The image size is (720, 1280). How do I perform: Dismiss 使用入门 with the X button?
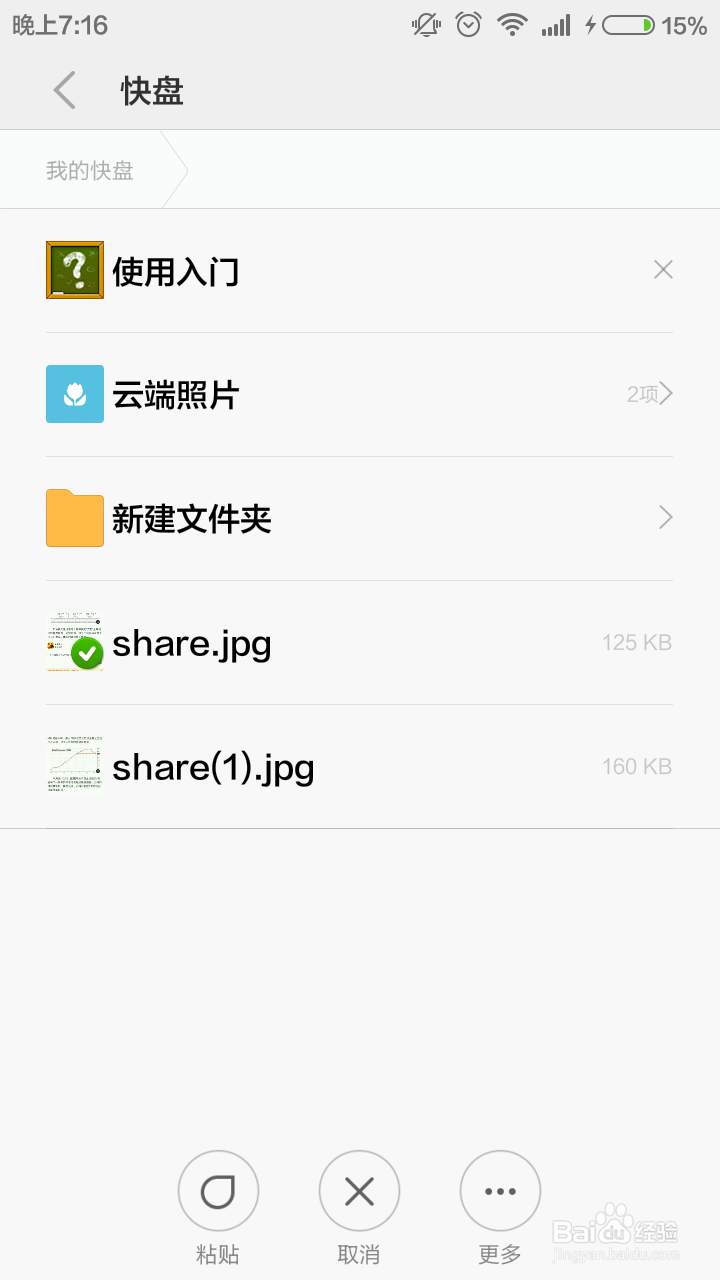pos(662,269)
